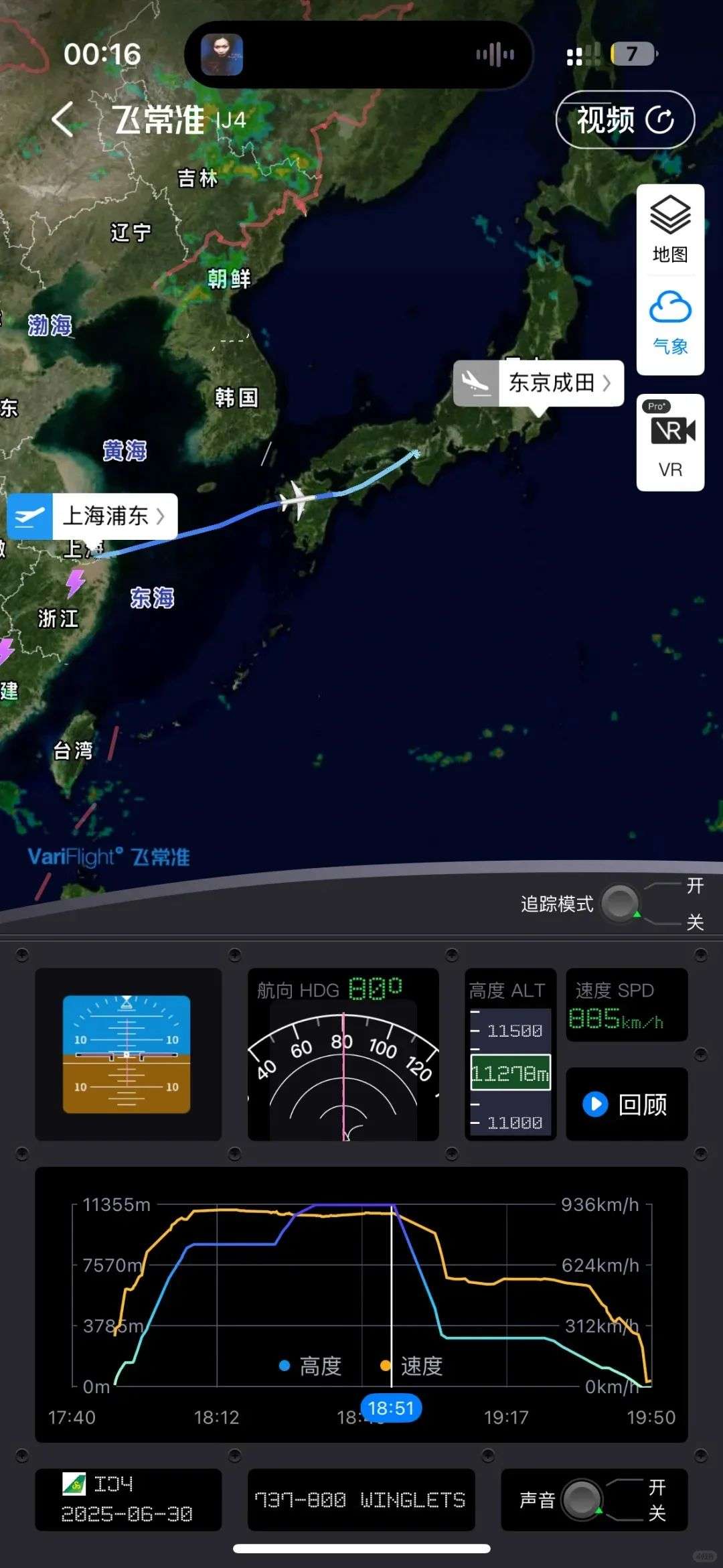723x1568 pixels.
Task: Tap the 视频 video button
Action: tap(625, 120)
